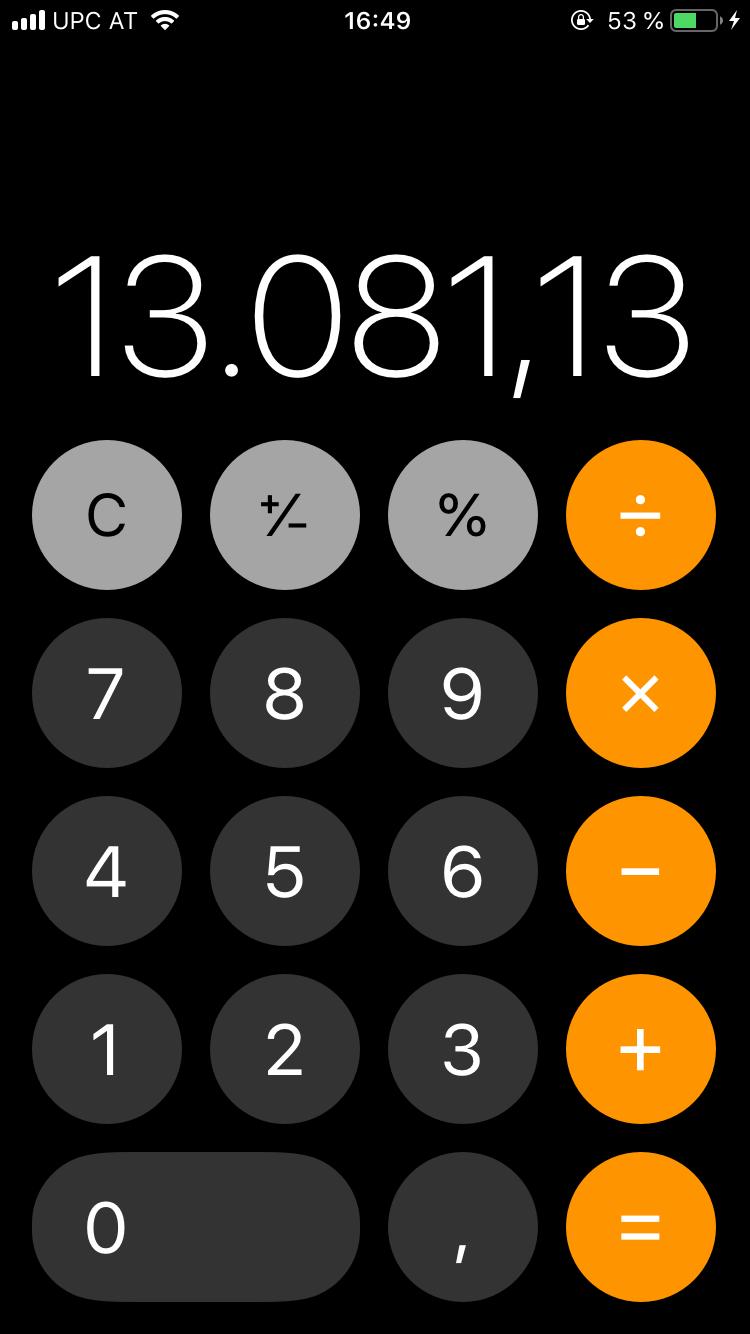Tap the 8 key
Viewport: 750px width, 1334px height.
pos(285,693)
